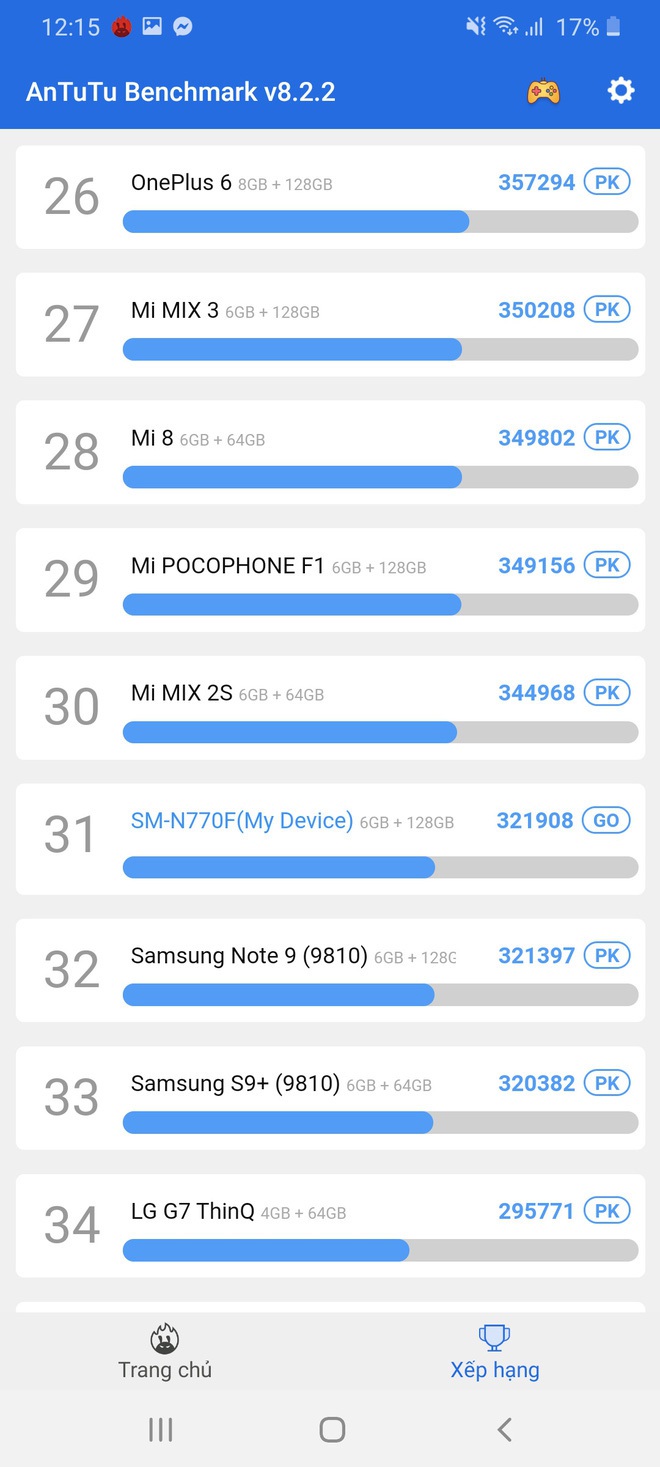The width and height of the screenshot is (660, 1467).
Task: Open the game controller icon
Action: point(543,92)
